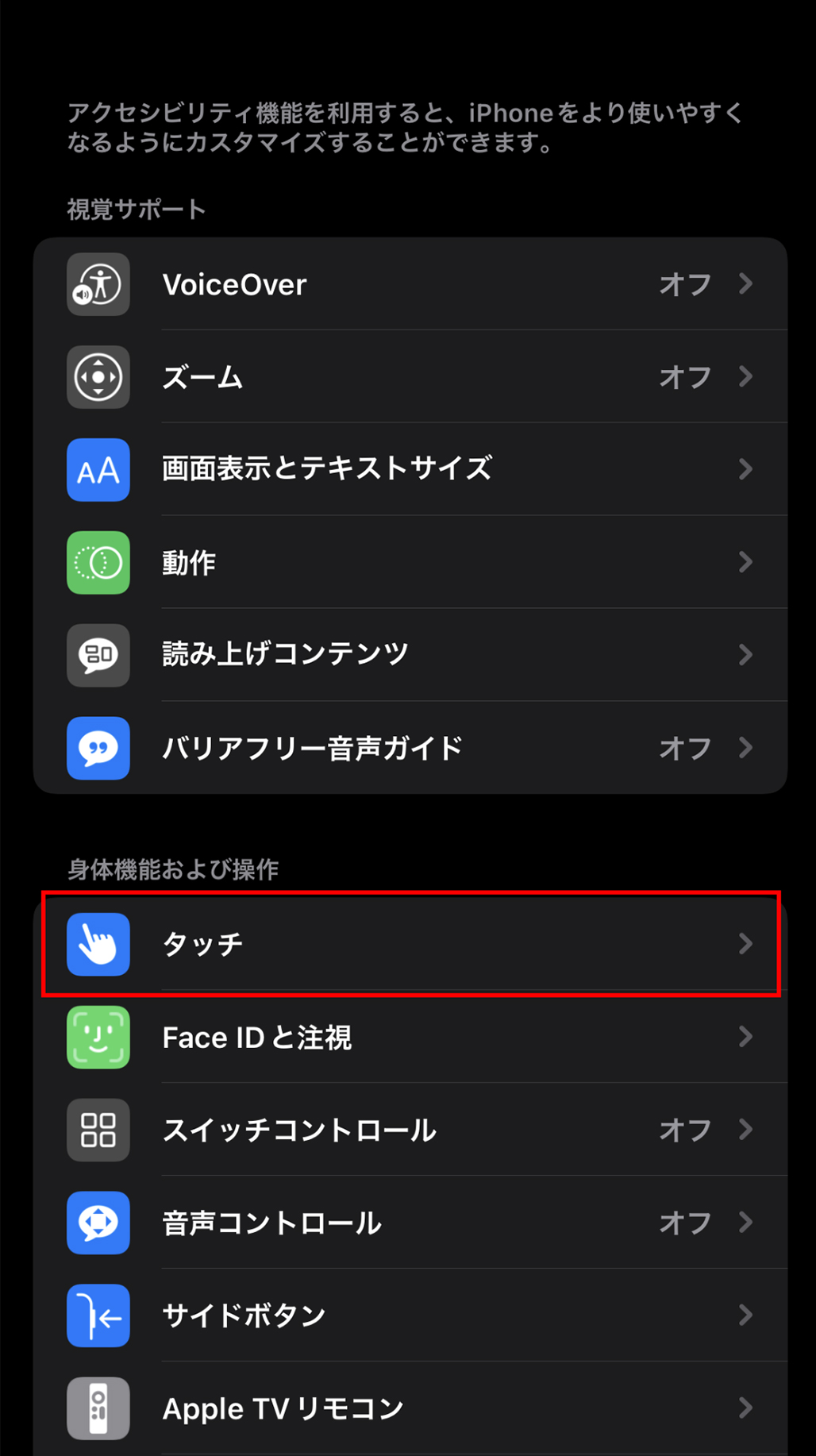Tap the Side Button (サイドボタン) icon
The height and width of the screenshot is (1456, 816).
click(98, 1315)
